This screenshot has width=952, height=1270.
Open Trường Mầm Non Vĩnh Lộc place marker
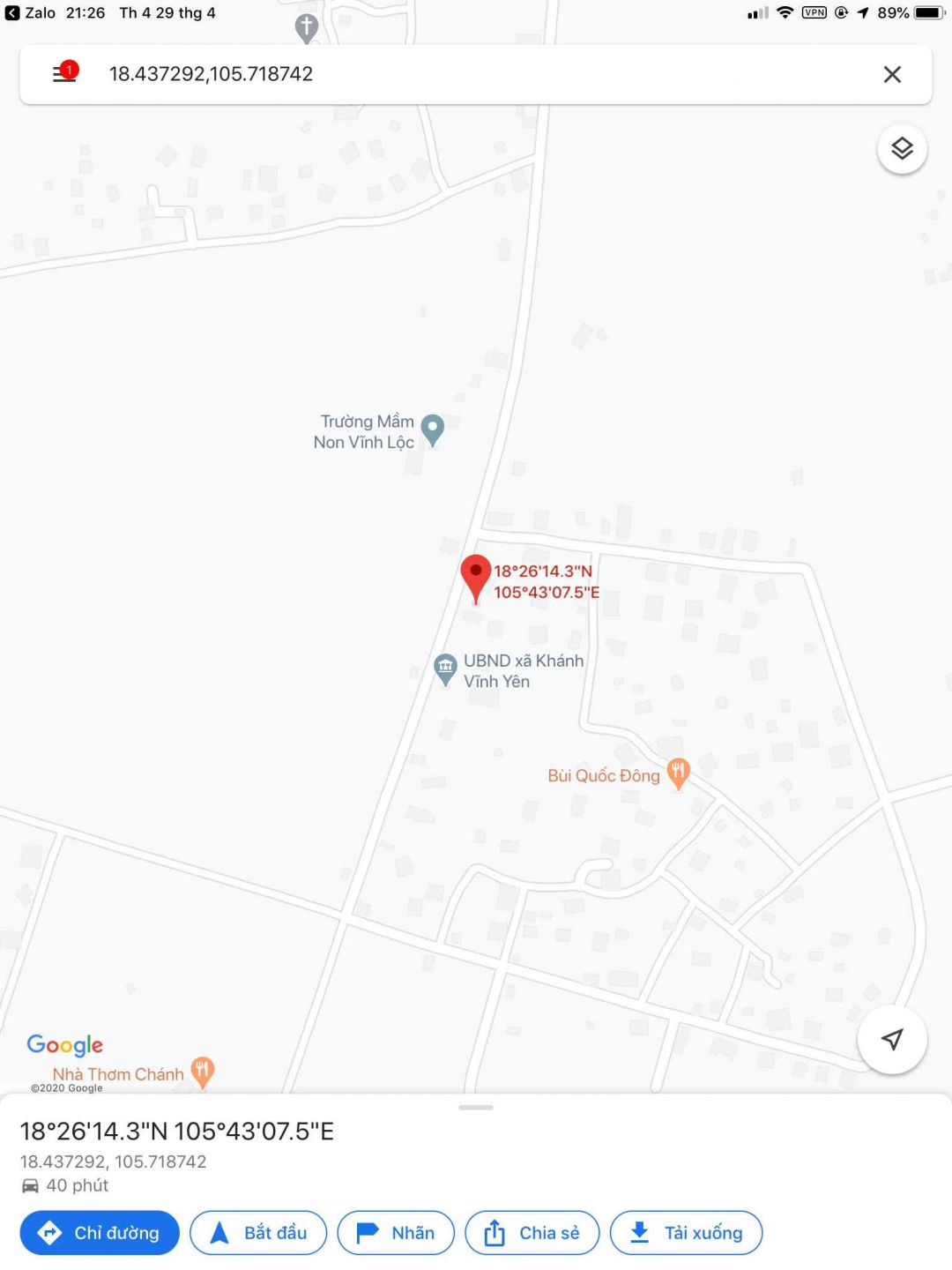432,430
